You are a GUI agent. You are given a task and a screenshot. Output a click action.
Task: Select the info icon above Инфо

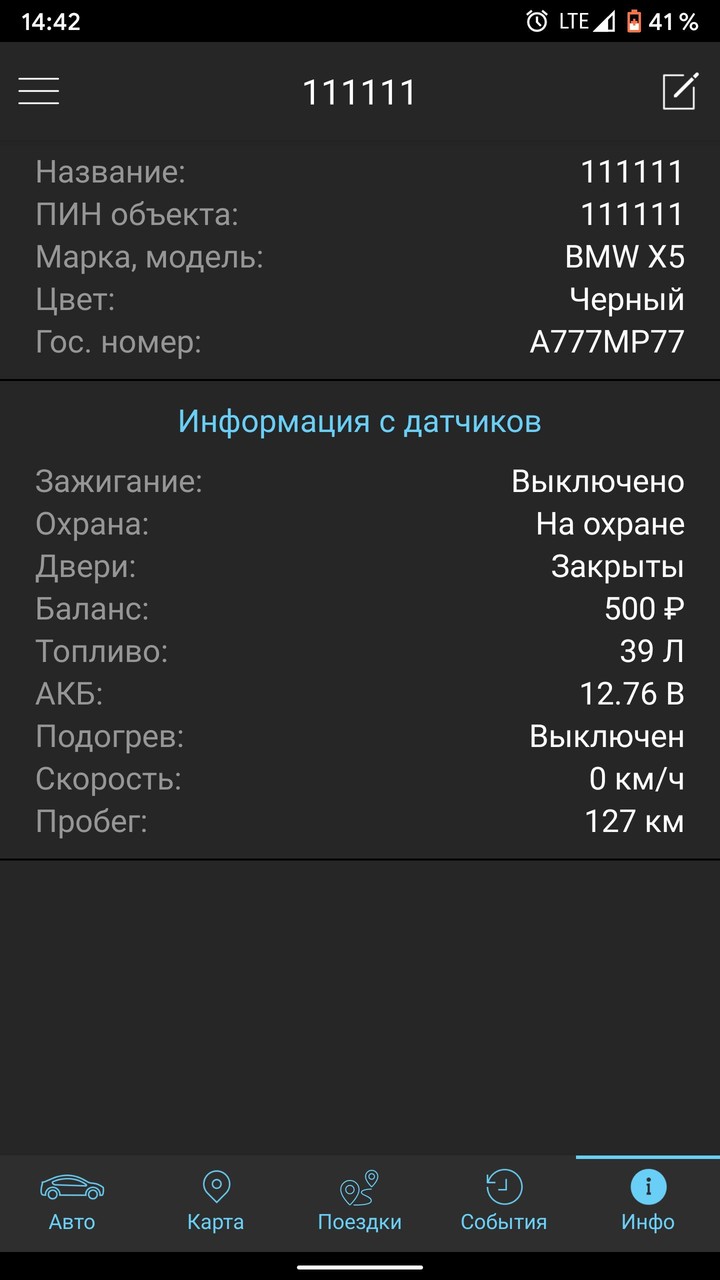(x=649, y=1188)
